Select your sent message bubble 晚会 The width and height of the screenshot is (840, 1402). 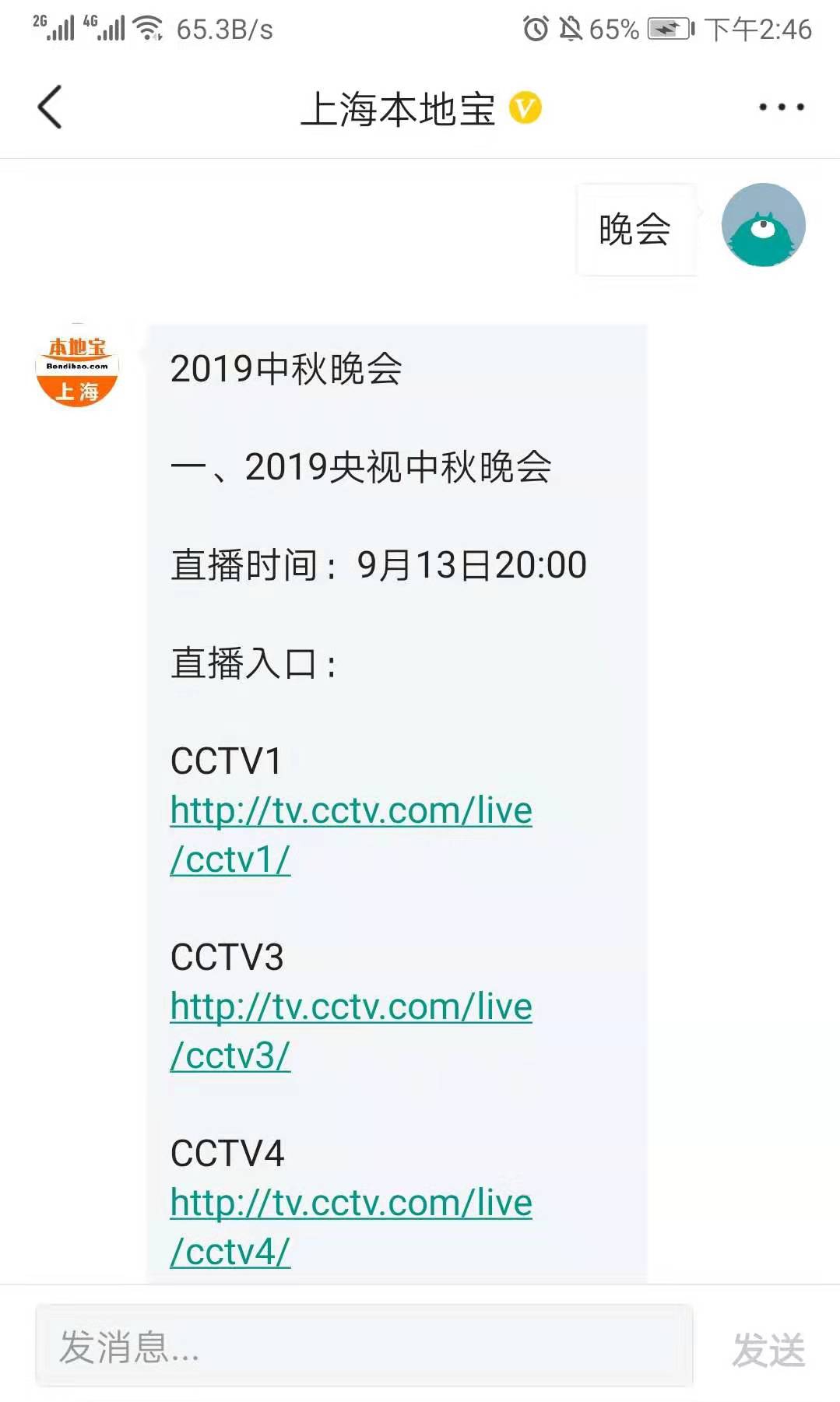coord(634,228)
